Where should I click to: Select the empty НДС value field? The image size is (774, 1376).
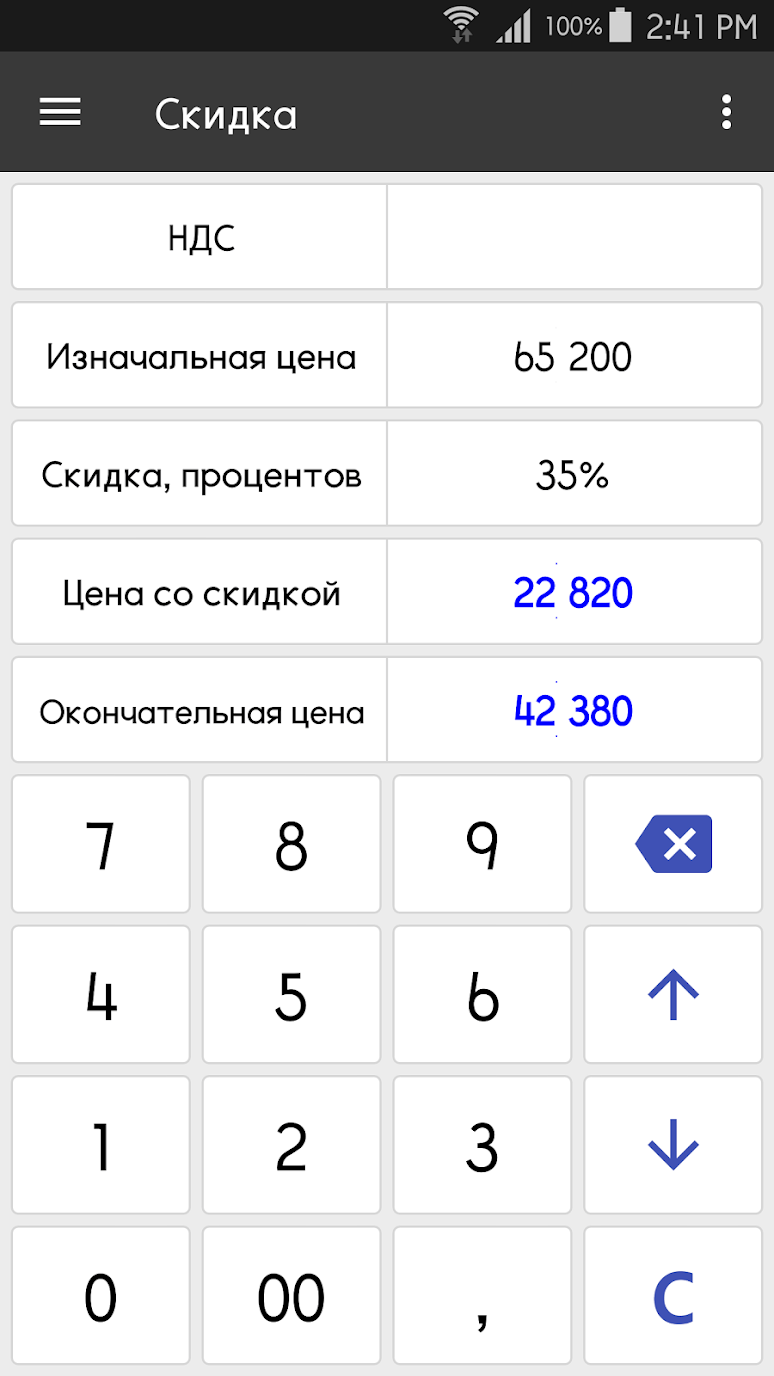[x=574, y=238]
